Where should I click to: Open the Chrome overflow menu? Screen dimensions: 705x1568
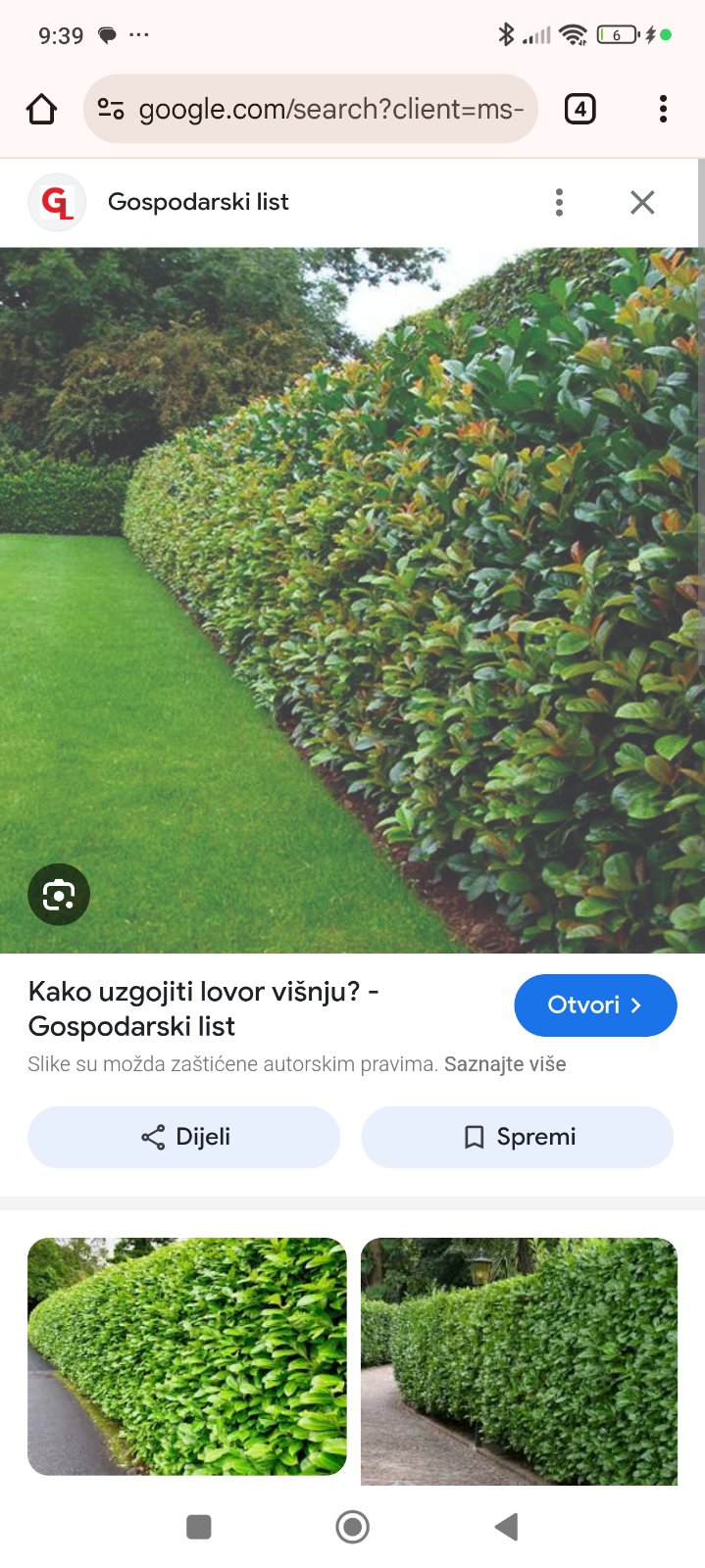663,109
